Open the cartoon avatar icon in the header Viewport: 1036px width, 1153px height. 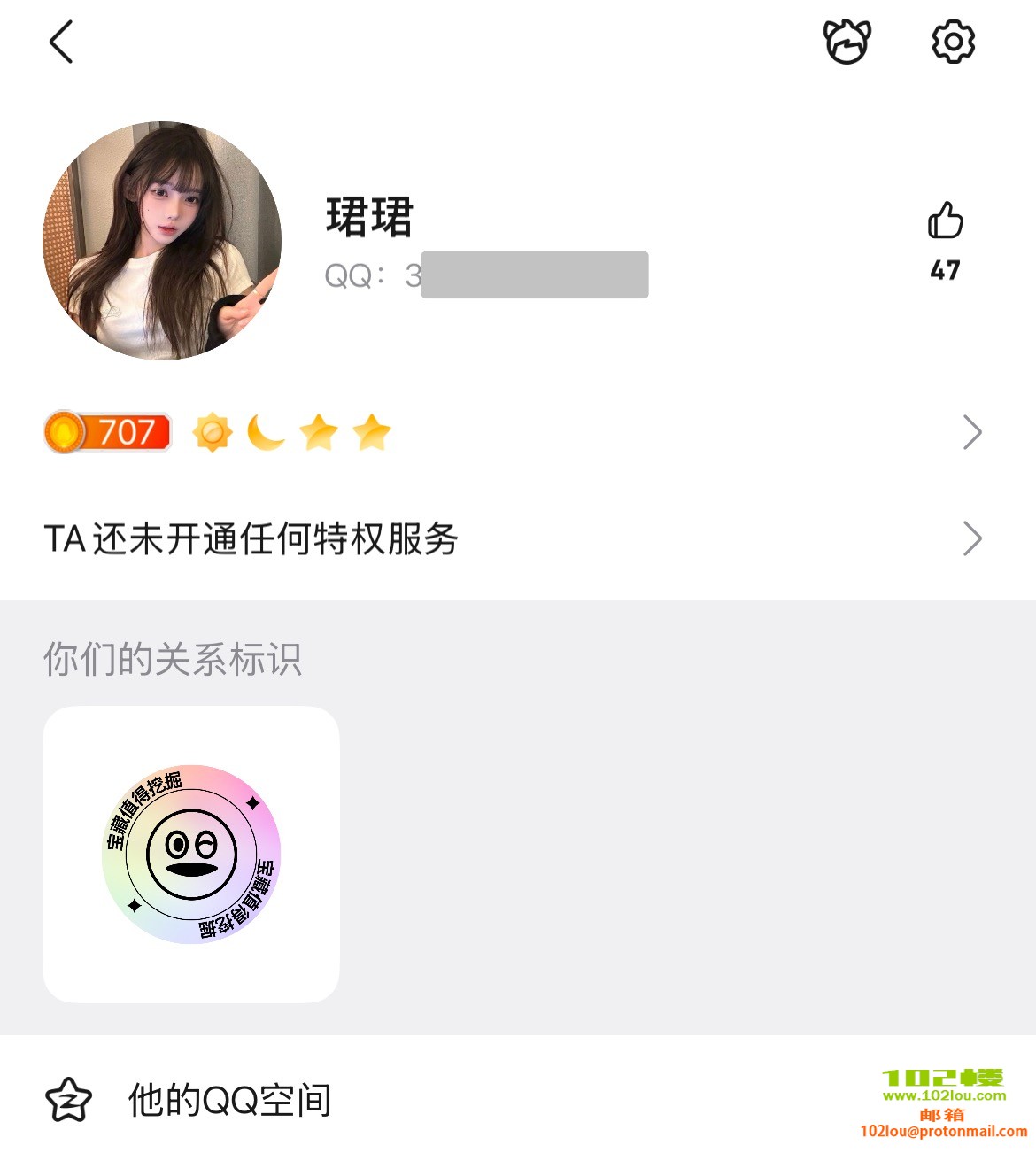click(x=847, y=42)
